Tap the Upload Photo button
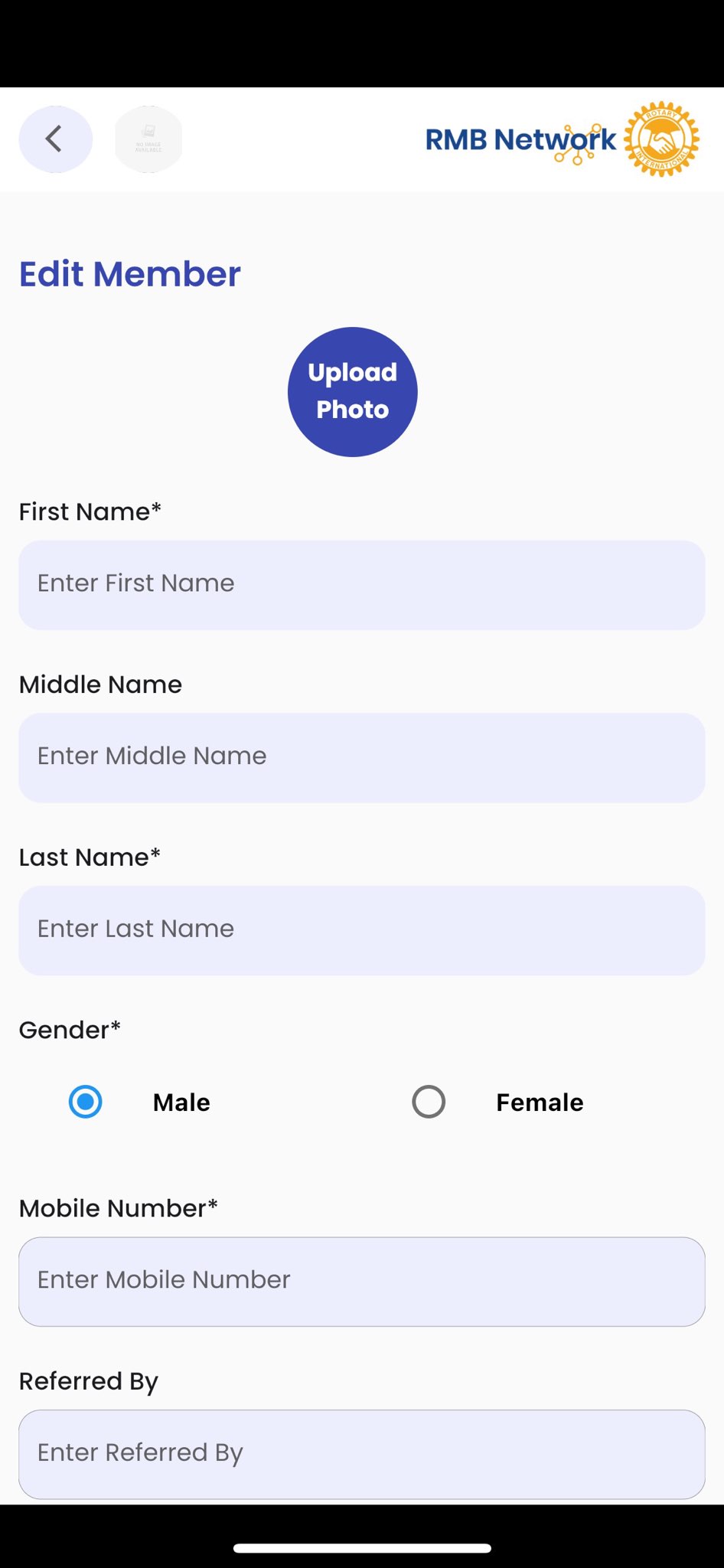724x1568 pixels. pyautogui.click(x=353, y=392)
